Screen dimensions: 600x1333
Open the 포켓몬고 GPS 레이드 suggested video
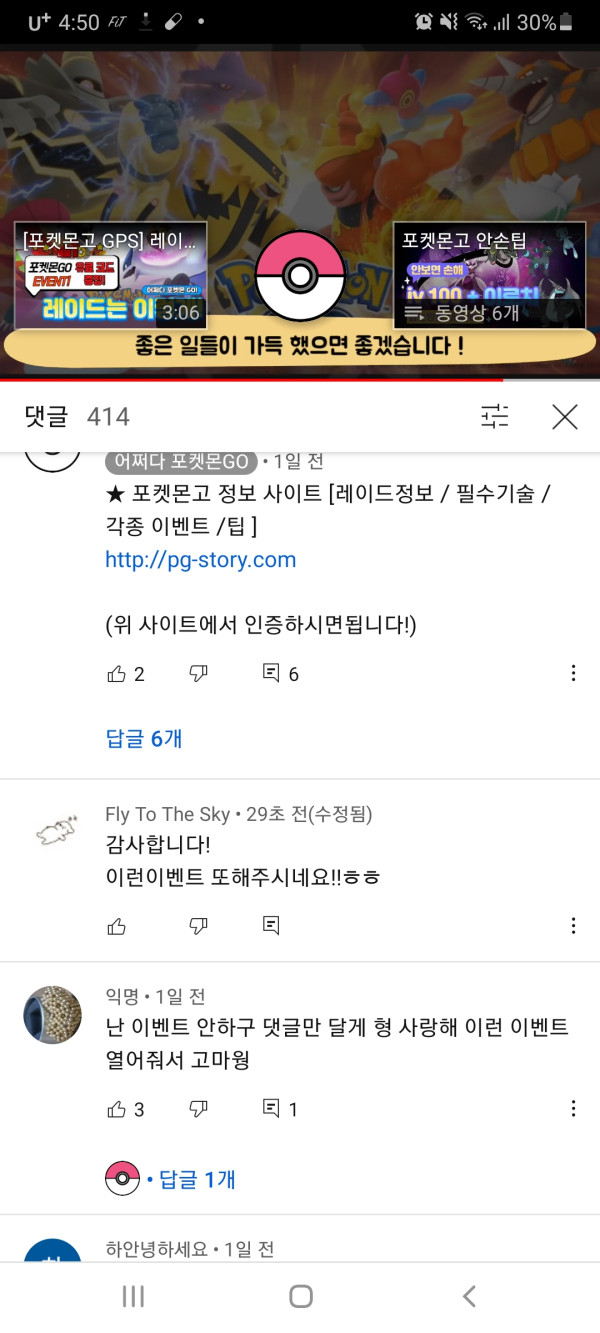[110, 275]
